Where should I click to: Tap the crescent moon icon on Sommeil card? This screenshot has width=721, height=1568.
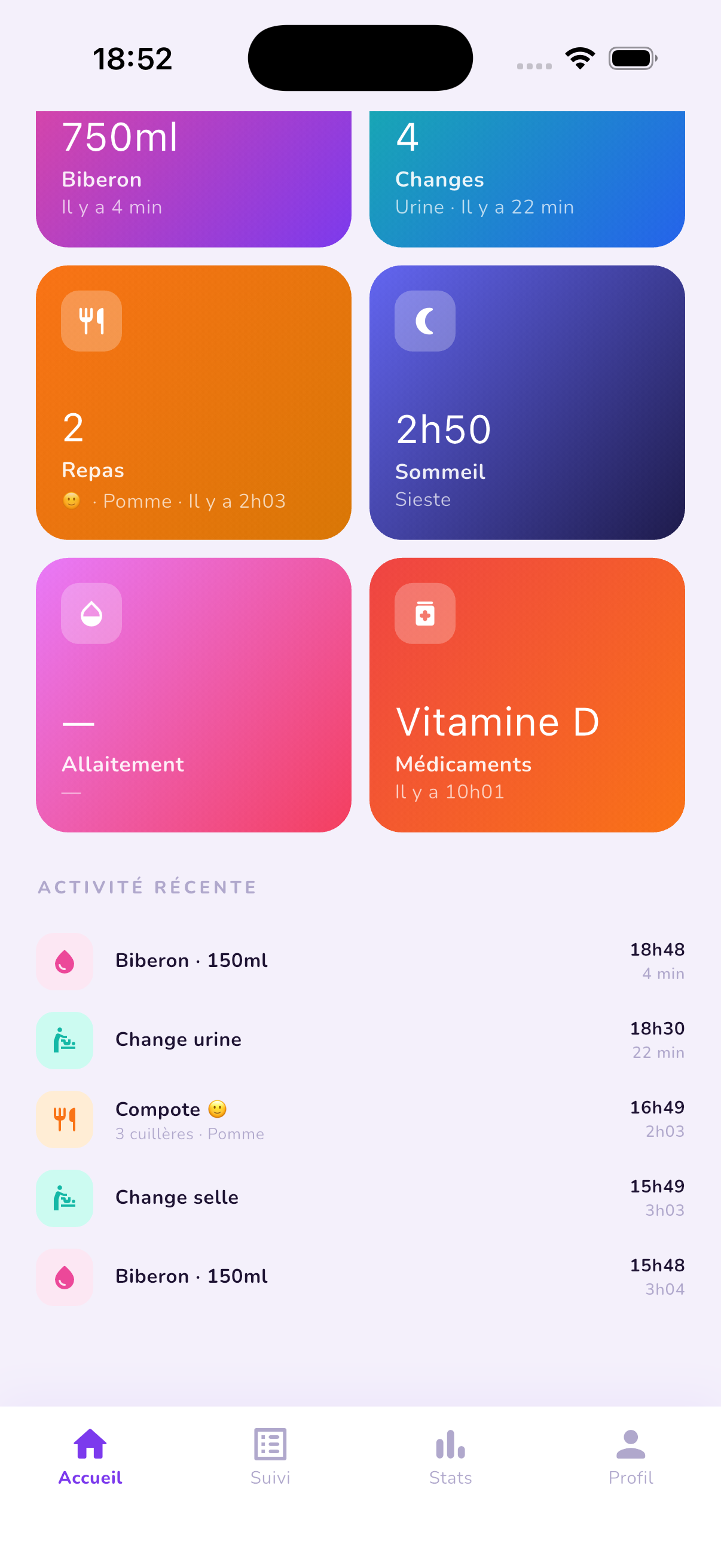[x=425, y=322]
